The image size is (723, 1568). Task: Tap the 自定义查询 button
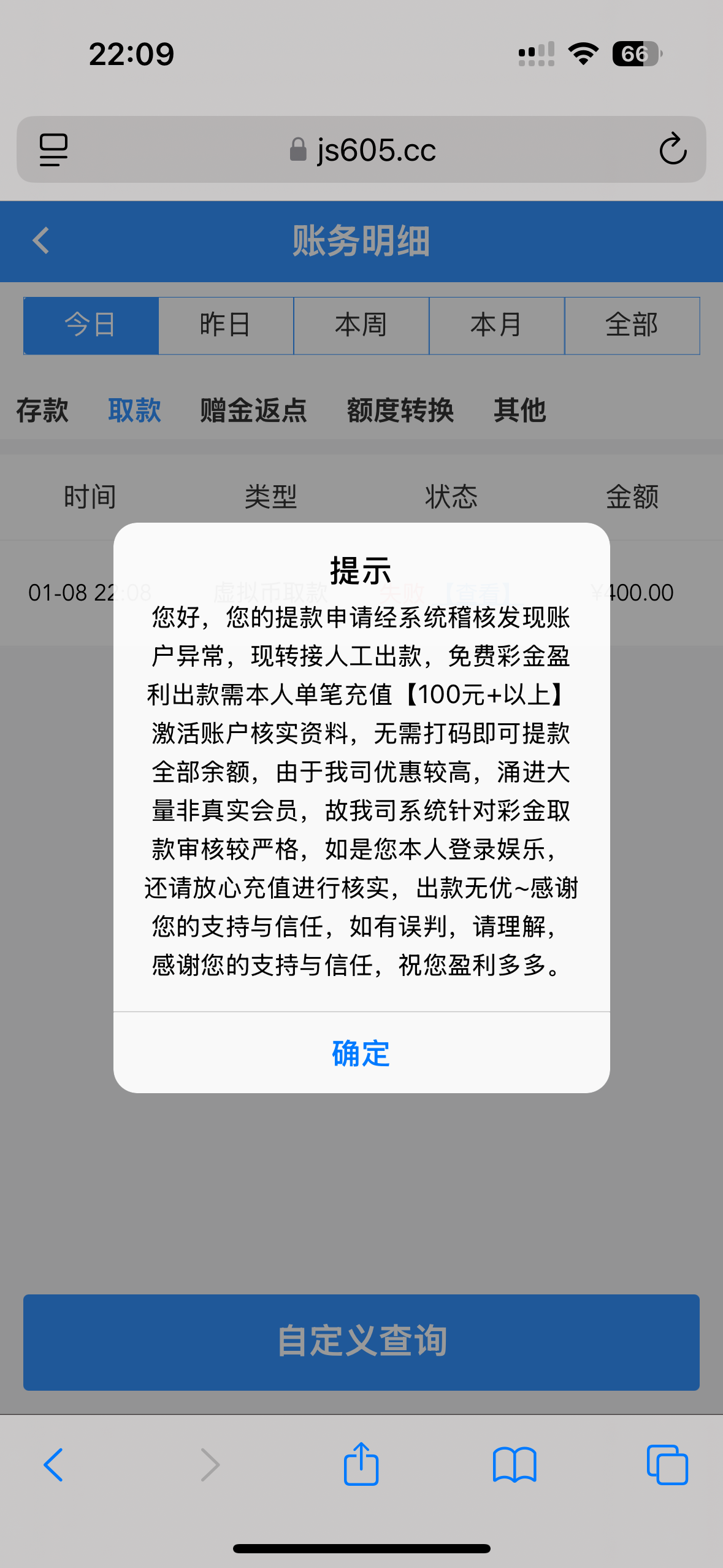pos(361,1342)
